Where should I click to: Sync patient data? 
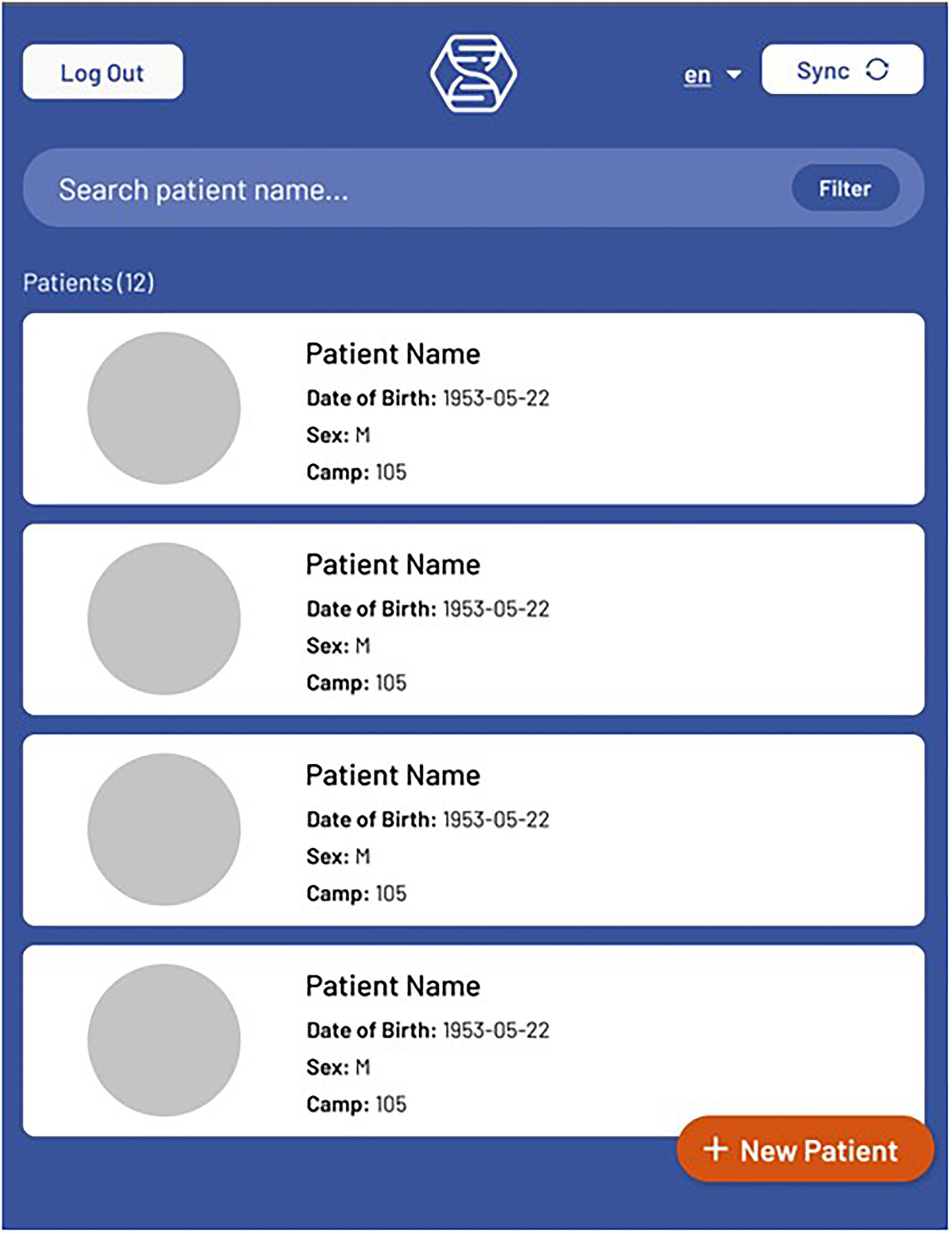pos(842,70)
